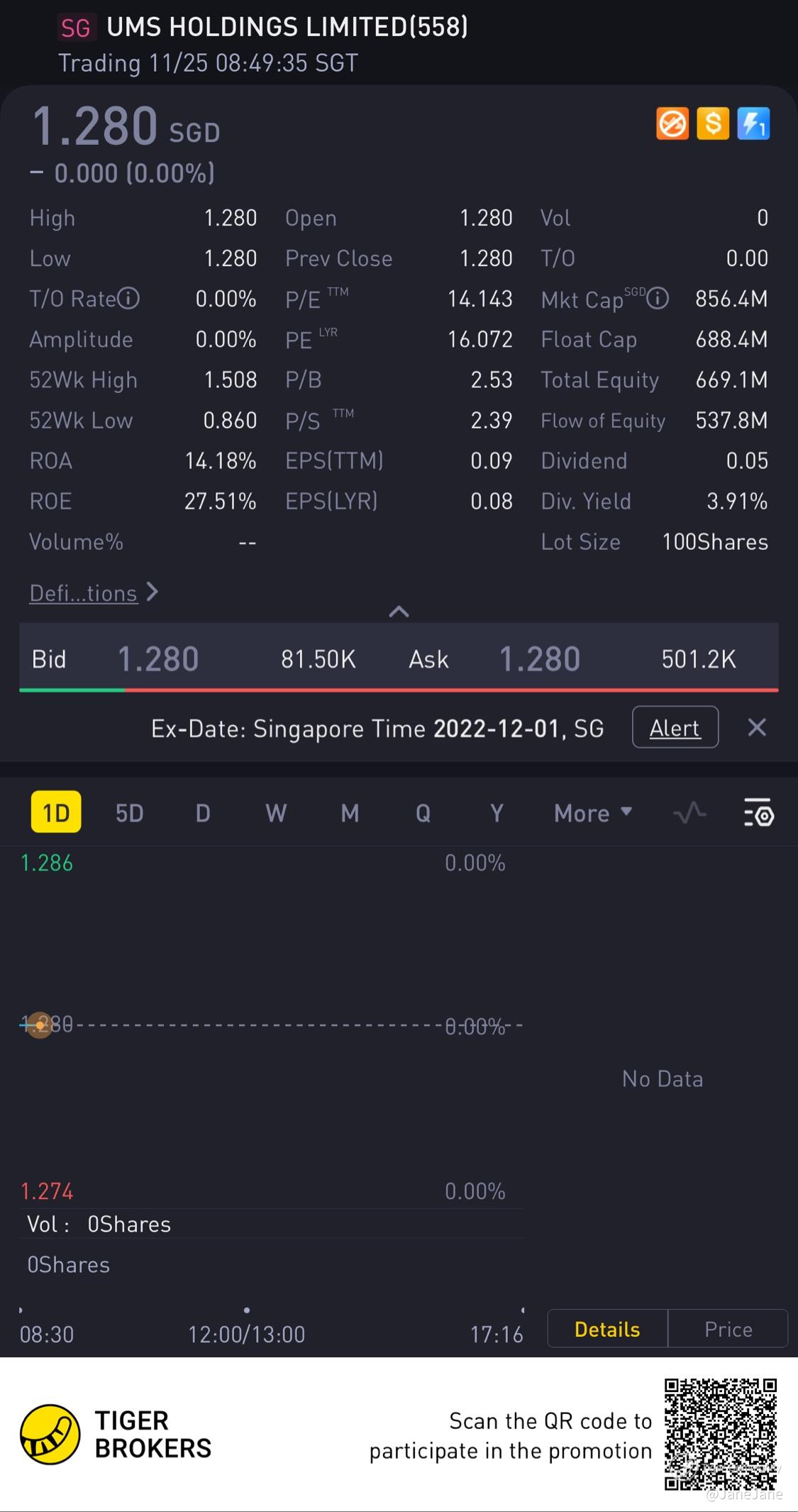The width and height of the screenshot is (798, 1512).
Task: Collapse the stock details panel
Action: pyautogui.click(x=399, y=612)
